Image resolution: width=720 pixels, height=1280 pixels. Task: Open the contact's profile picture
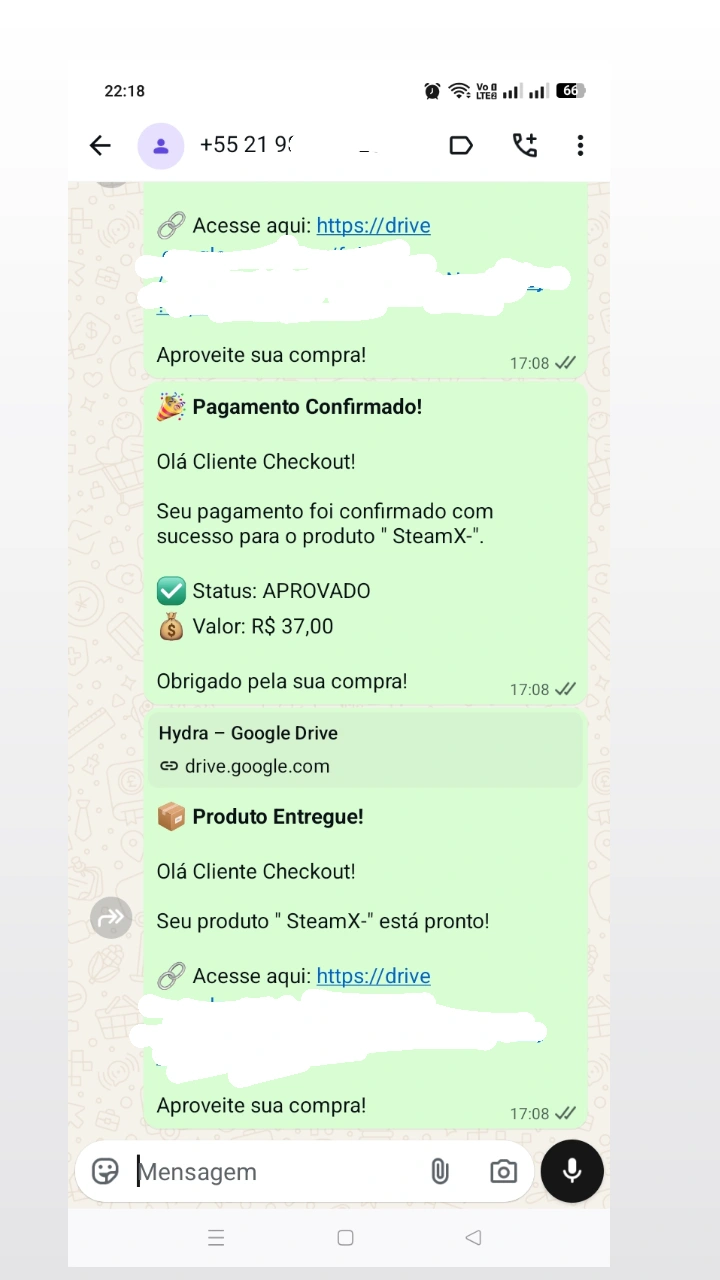point(161,146)
